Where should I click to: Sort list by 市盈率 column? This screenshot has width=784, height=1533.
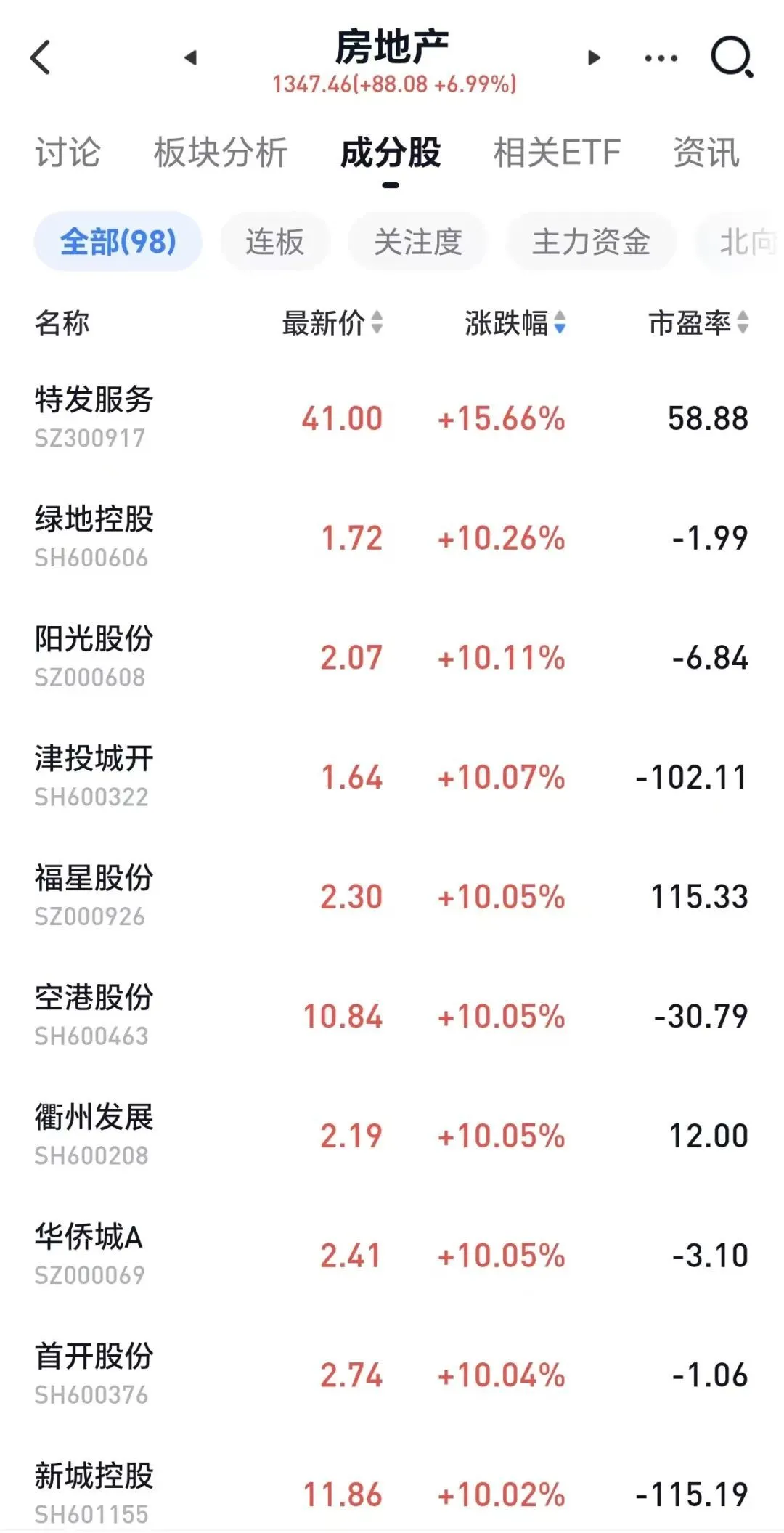698,322
